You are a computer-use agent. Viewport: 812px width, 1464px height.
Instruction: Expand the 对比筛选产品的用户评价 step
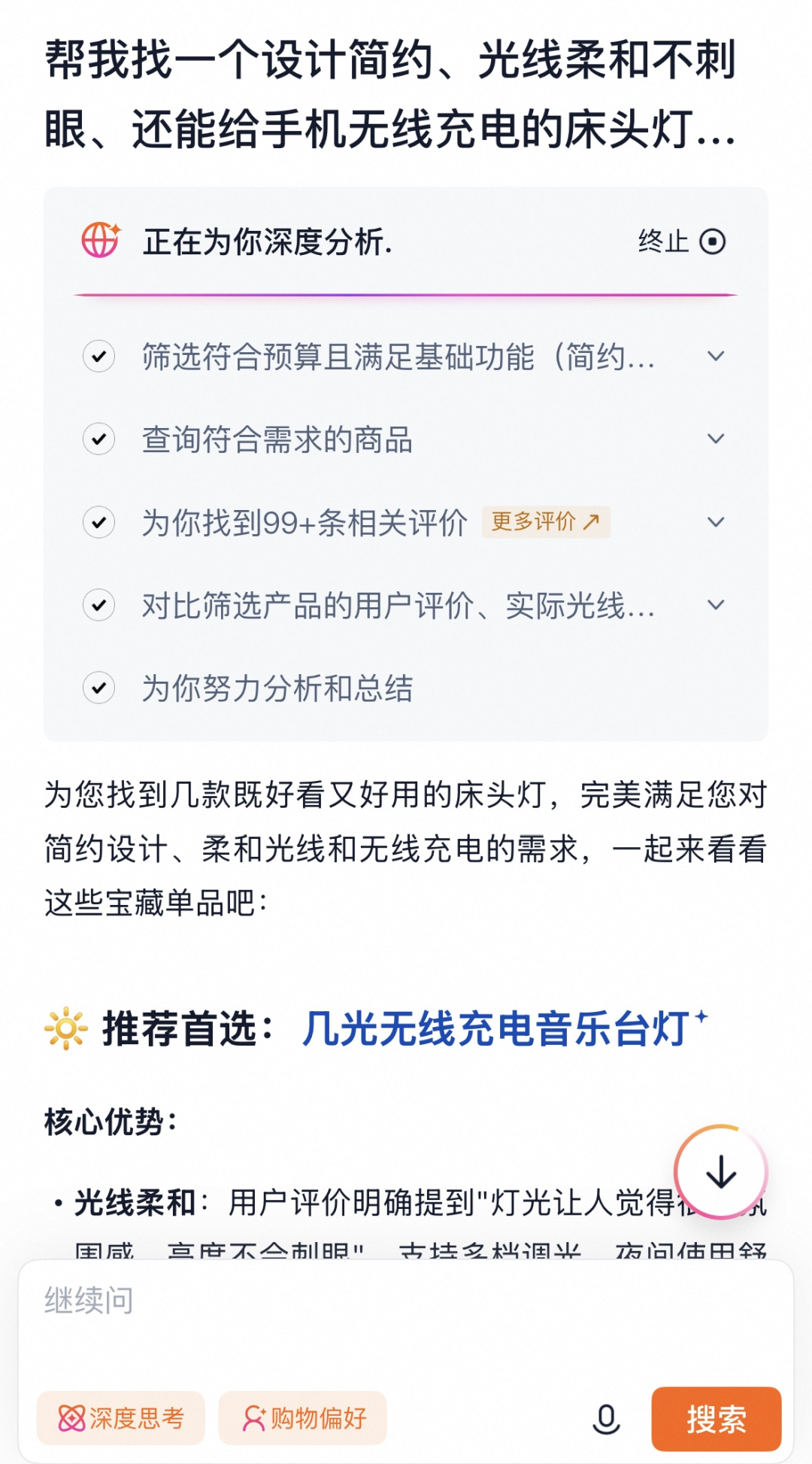pos(716,606)
